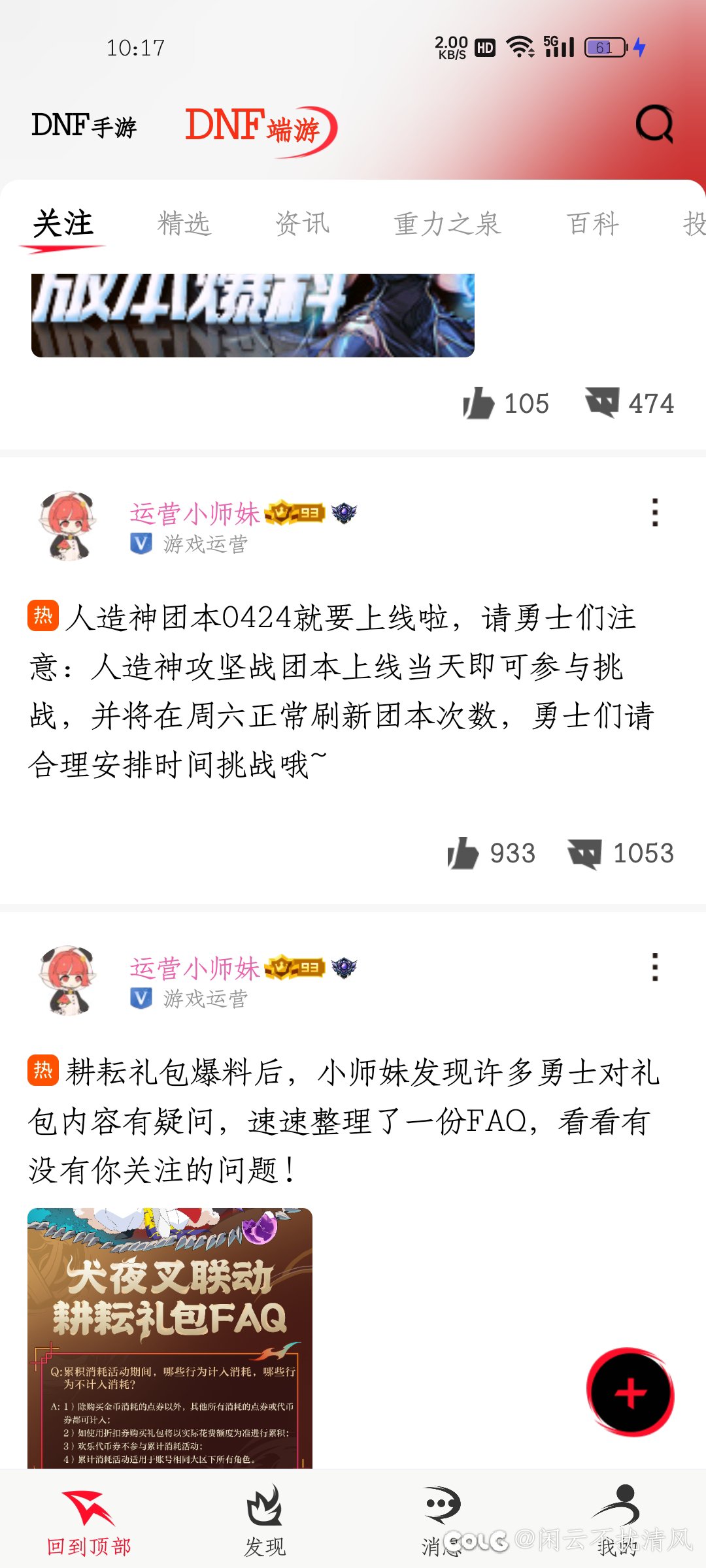706x1568 pixels.
Task: Open the search icon
Action: [654, 124]
